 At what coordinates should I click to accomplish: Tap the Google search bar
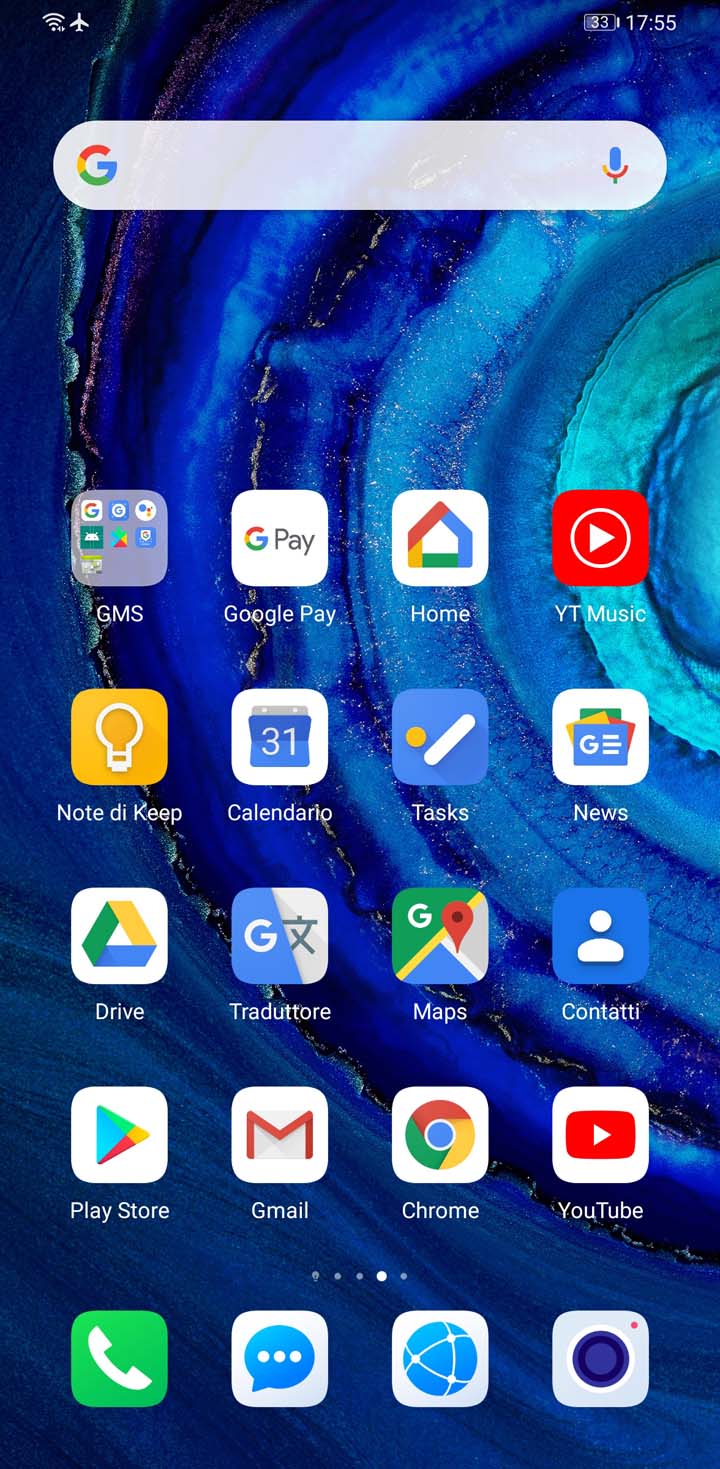pyautogui.click(x=359, y=165)
